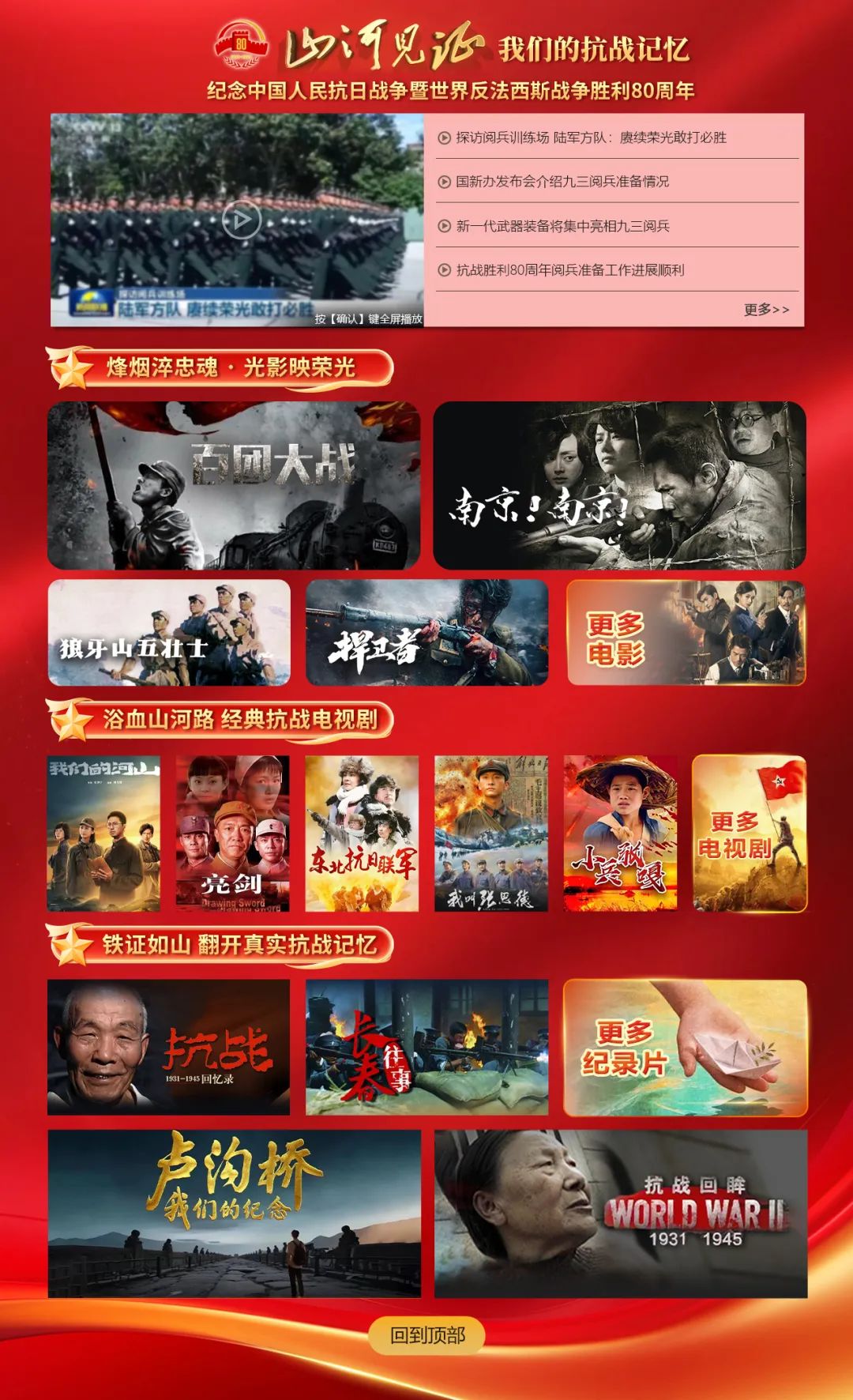Screen dimensions: 853x1400
Task: Open the TV series 小兵张嘎
Action: coord(620,833)
